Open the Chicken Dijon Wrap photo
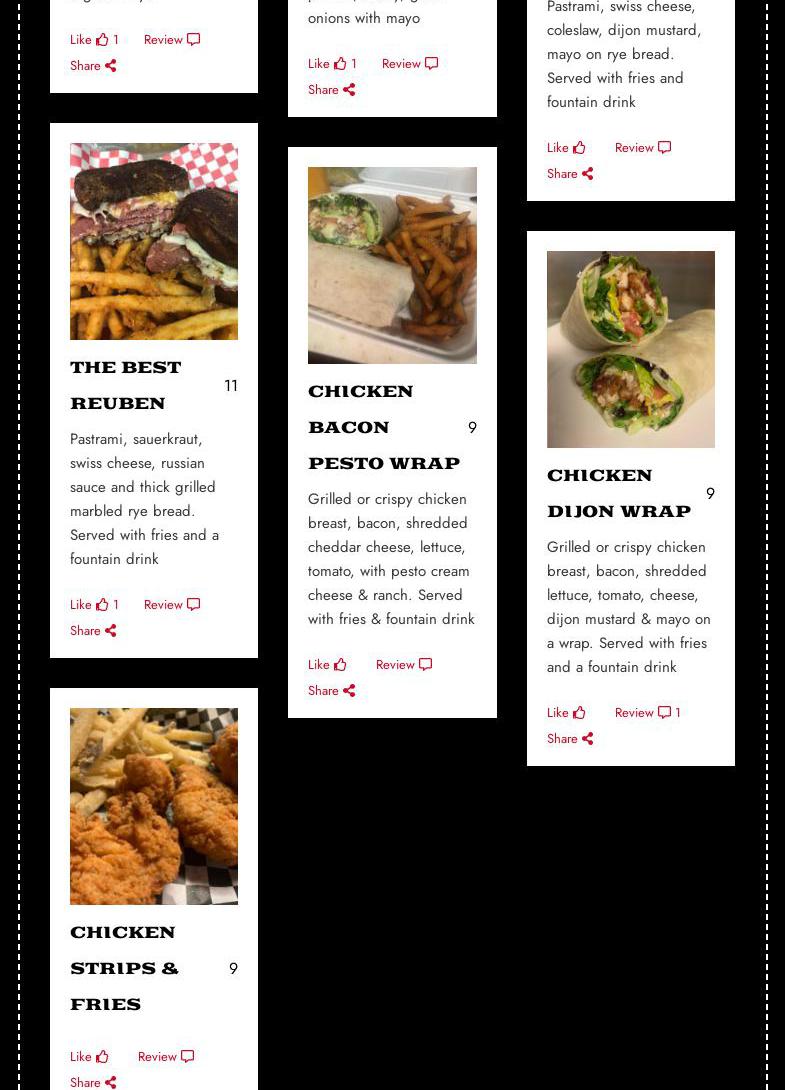Image resolution: width=785 pixels, height=1090 pixels. (630, 349)
